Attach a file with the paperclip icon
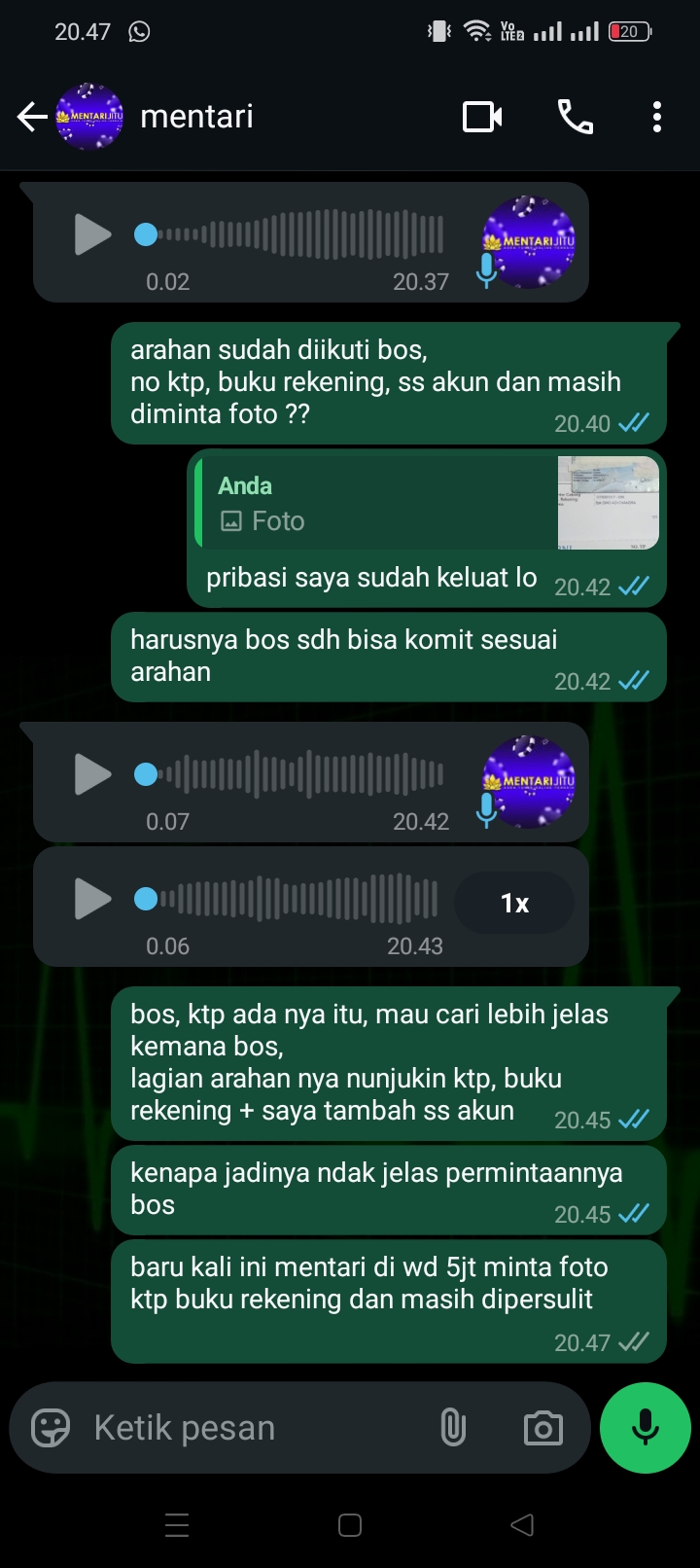Viewport: 700px width, 1568px height. coord(453,1428)
